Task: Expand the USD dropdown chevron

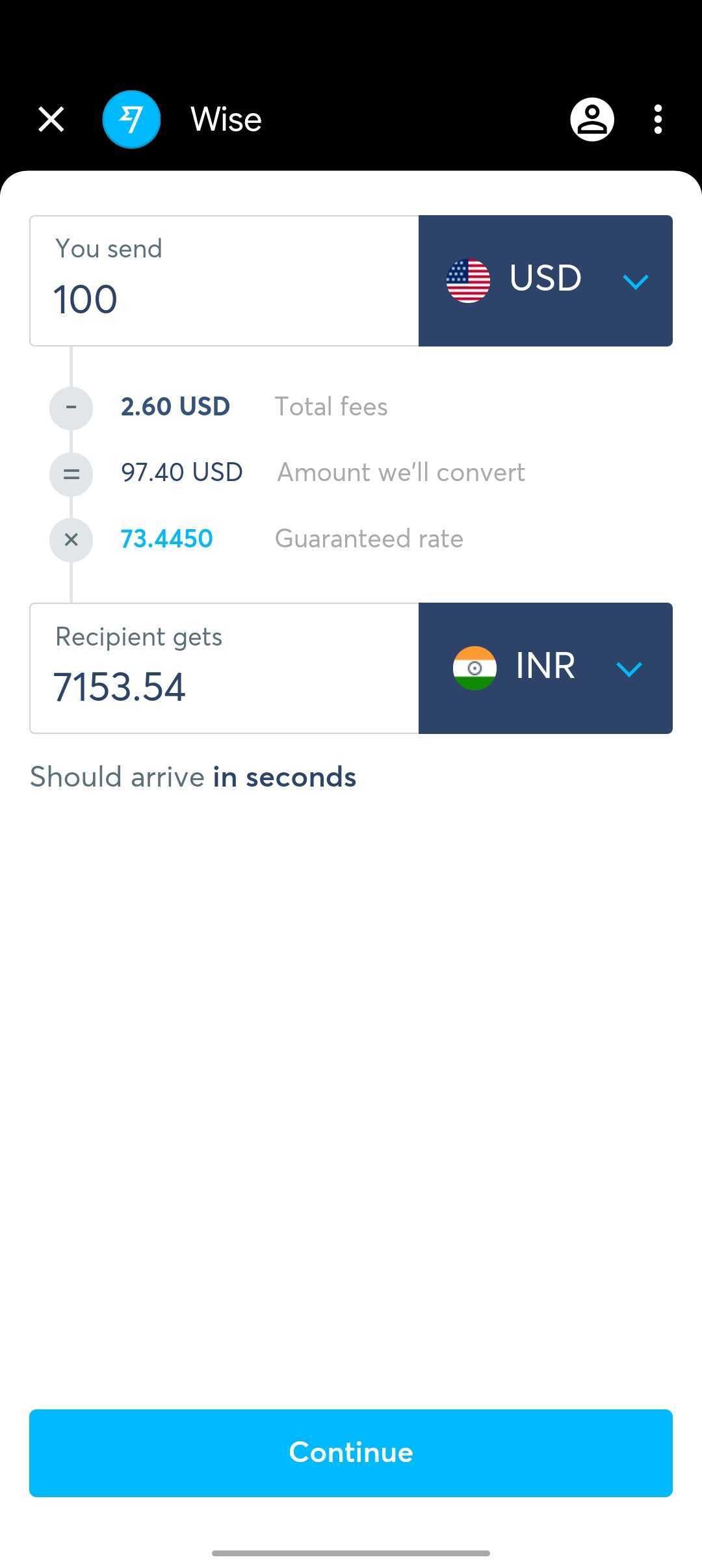Action: click(635, 281)
